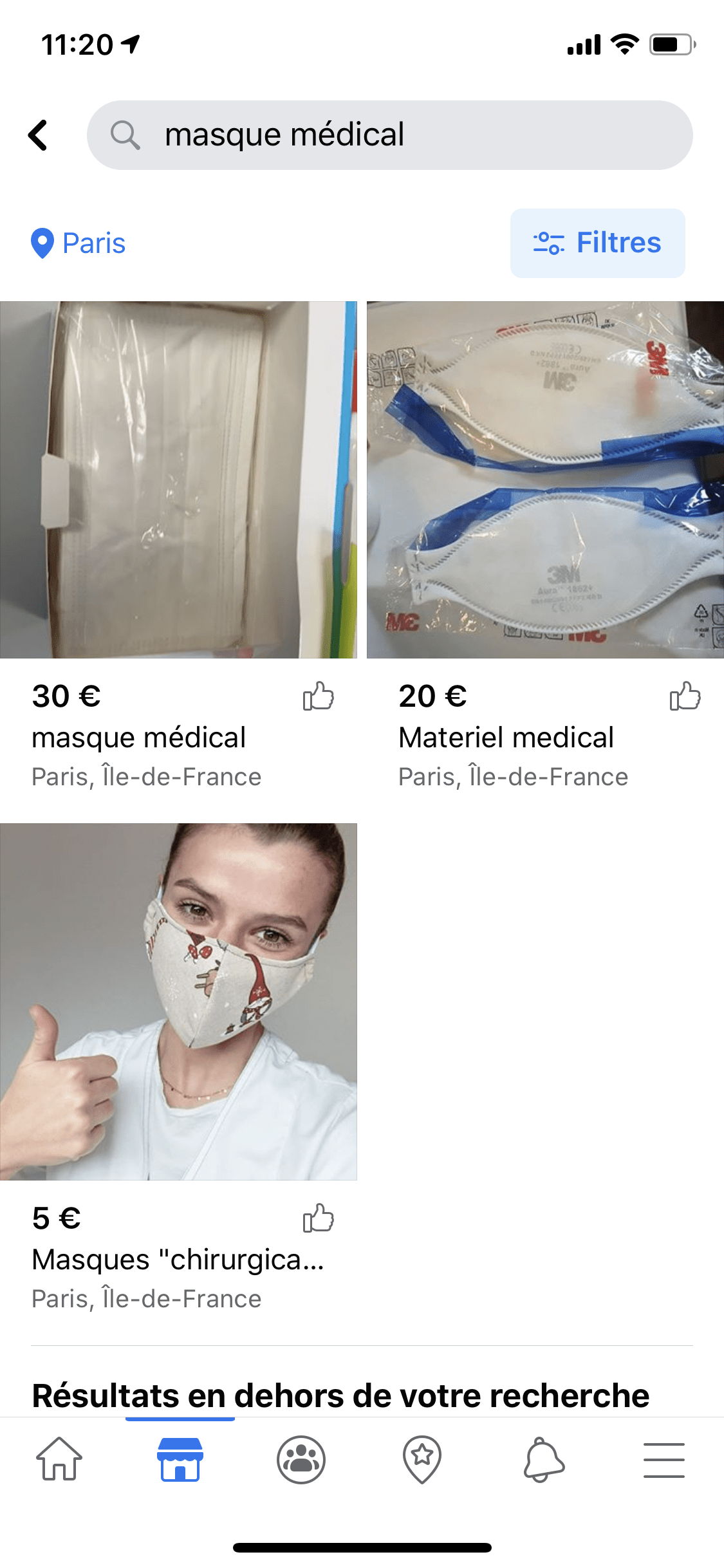Like the 20 € Materiel medical listing
The image size is (724, 1568).
(685, 696)
